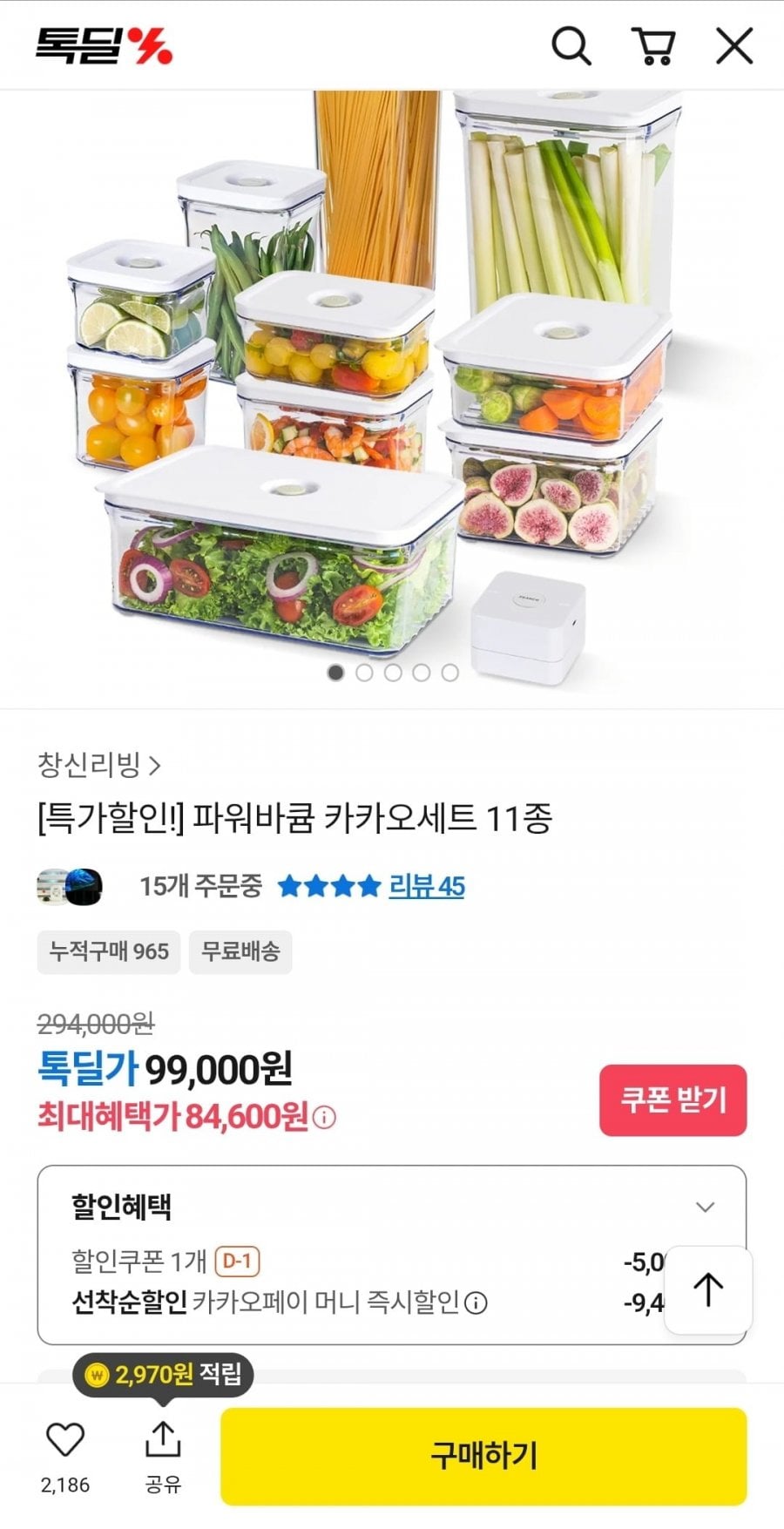
Task: Open the main product image
Action: pyautogui.click(x=392, y=383)
